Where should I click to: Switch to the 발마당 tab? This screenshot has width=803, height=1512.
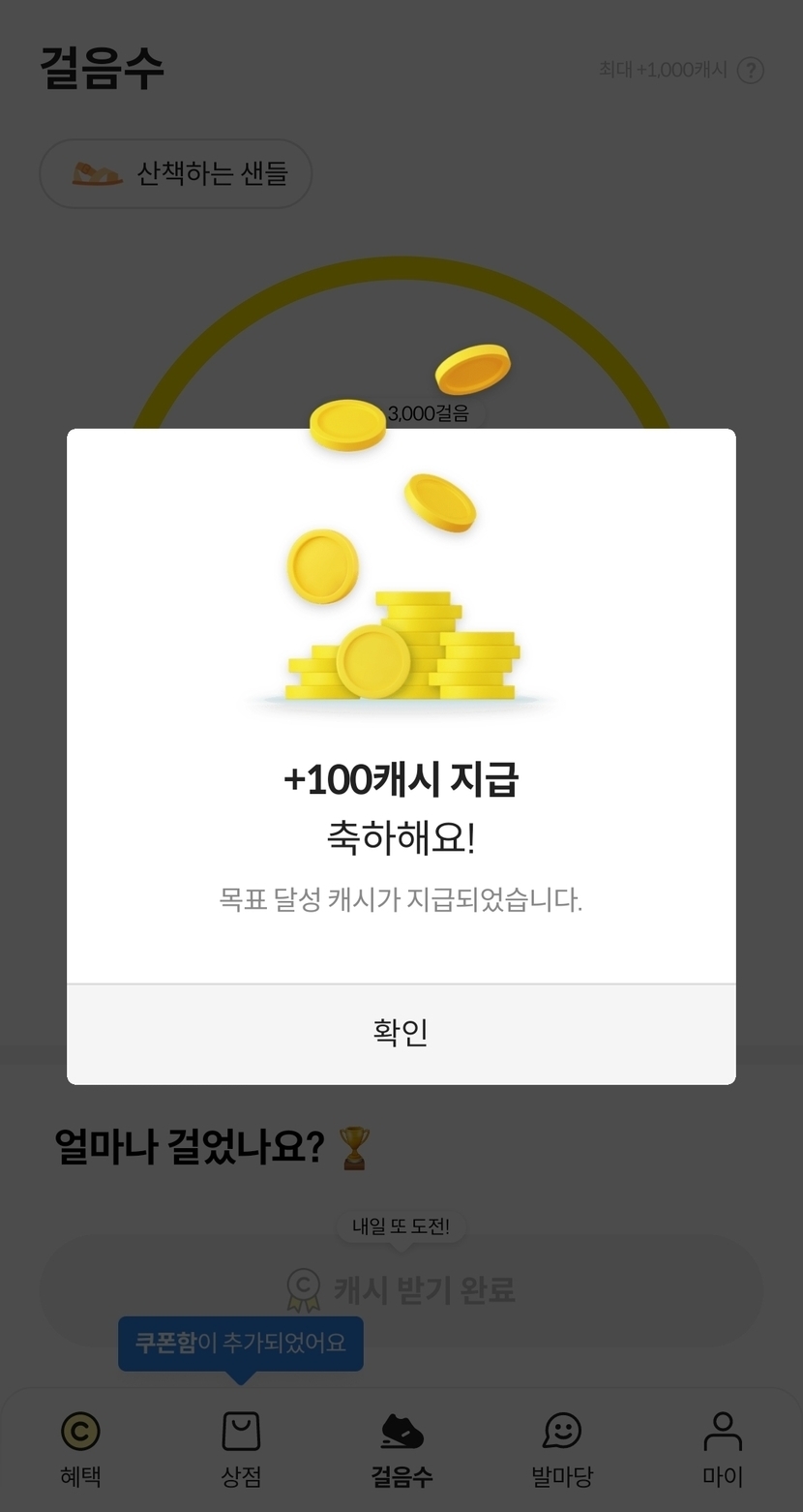tap(562, 1449)
